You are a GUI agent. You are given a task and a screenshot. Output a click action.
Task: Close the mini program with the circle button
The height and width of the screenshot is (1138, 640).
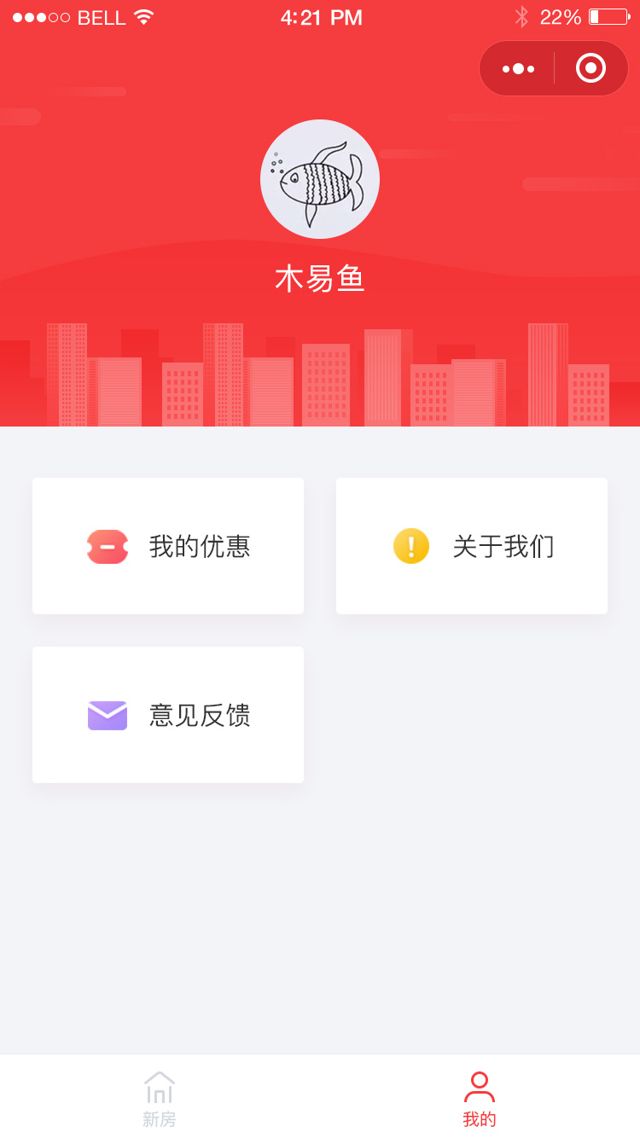[590, 69]
